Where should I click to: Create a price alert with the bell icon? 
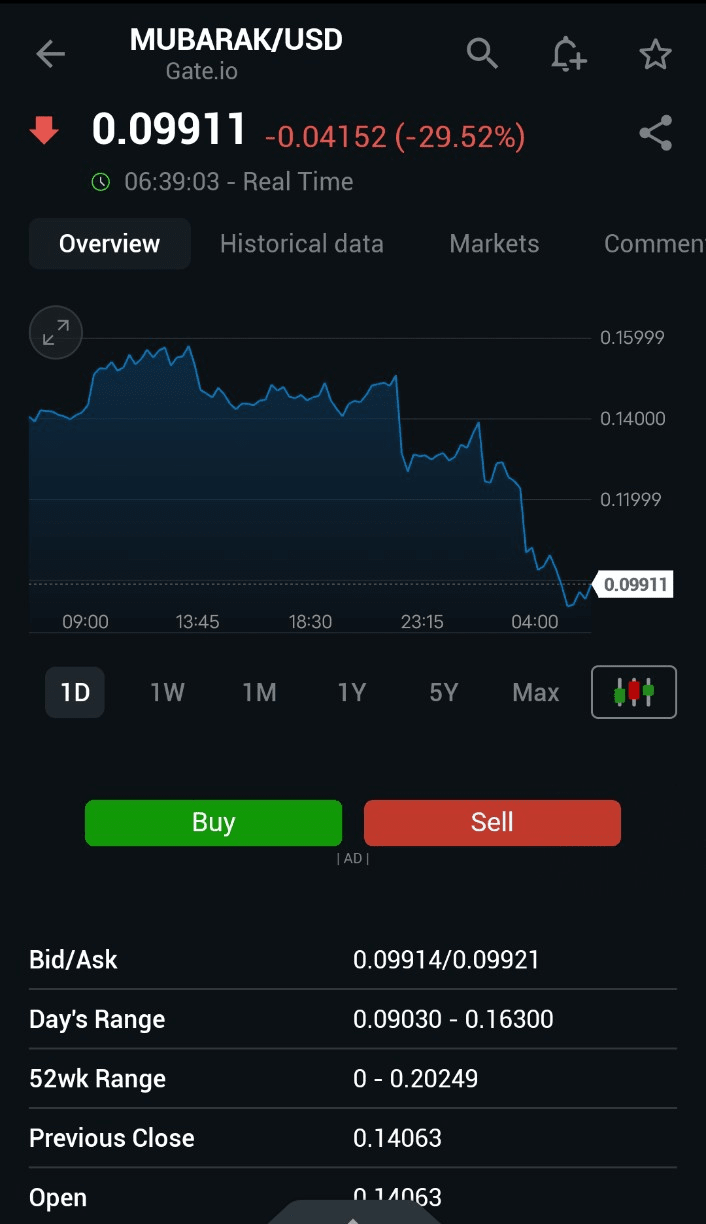568,54
